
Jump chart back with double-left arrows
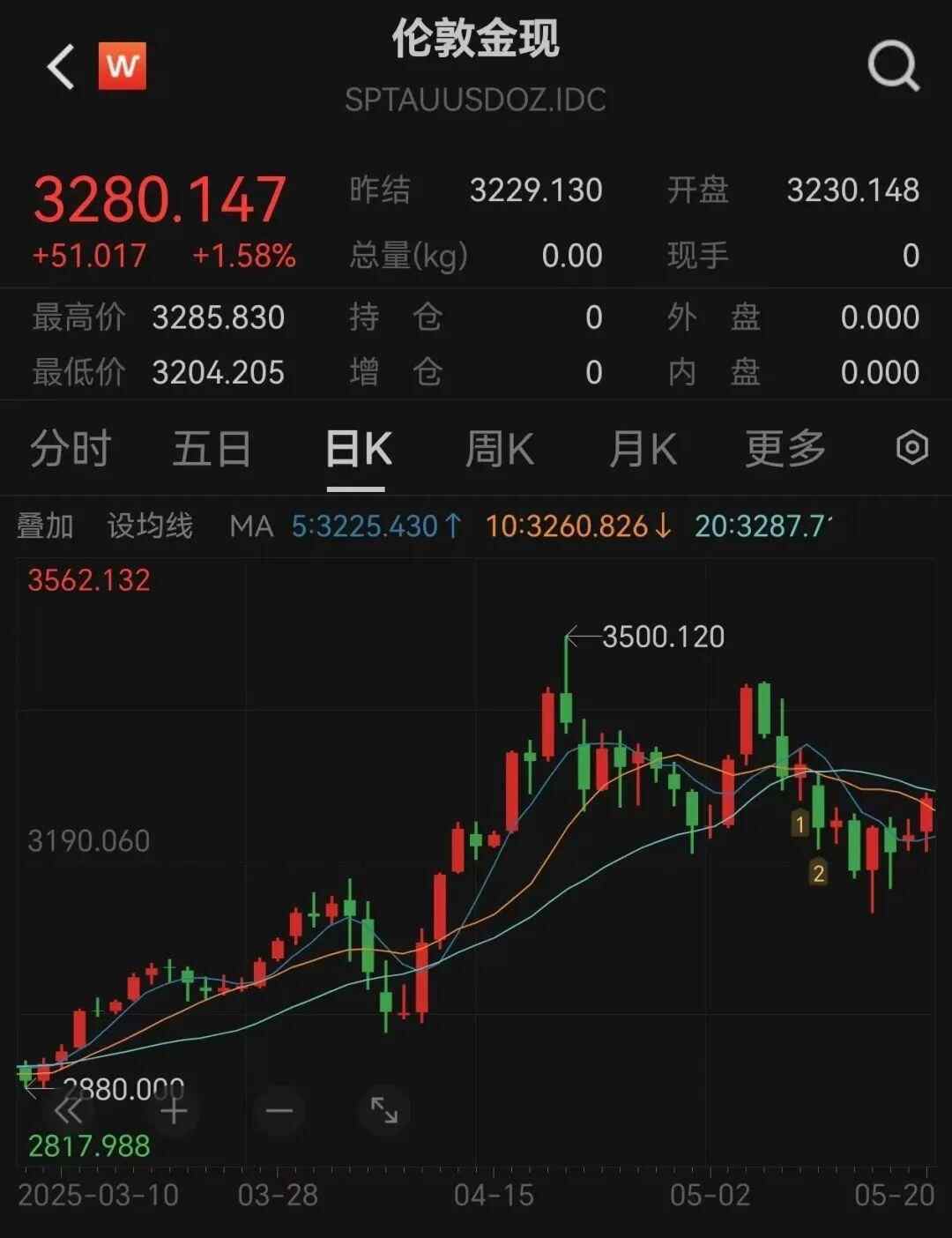pos(68,1110)
